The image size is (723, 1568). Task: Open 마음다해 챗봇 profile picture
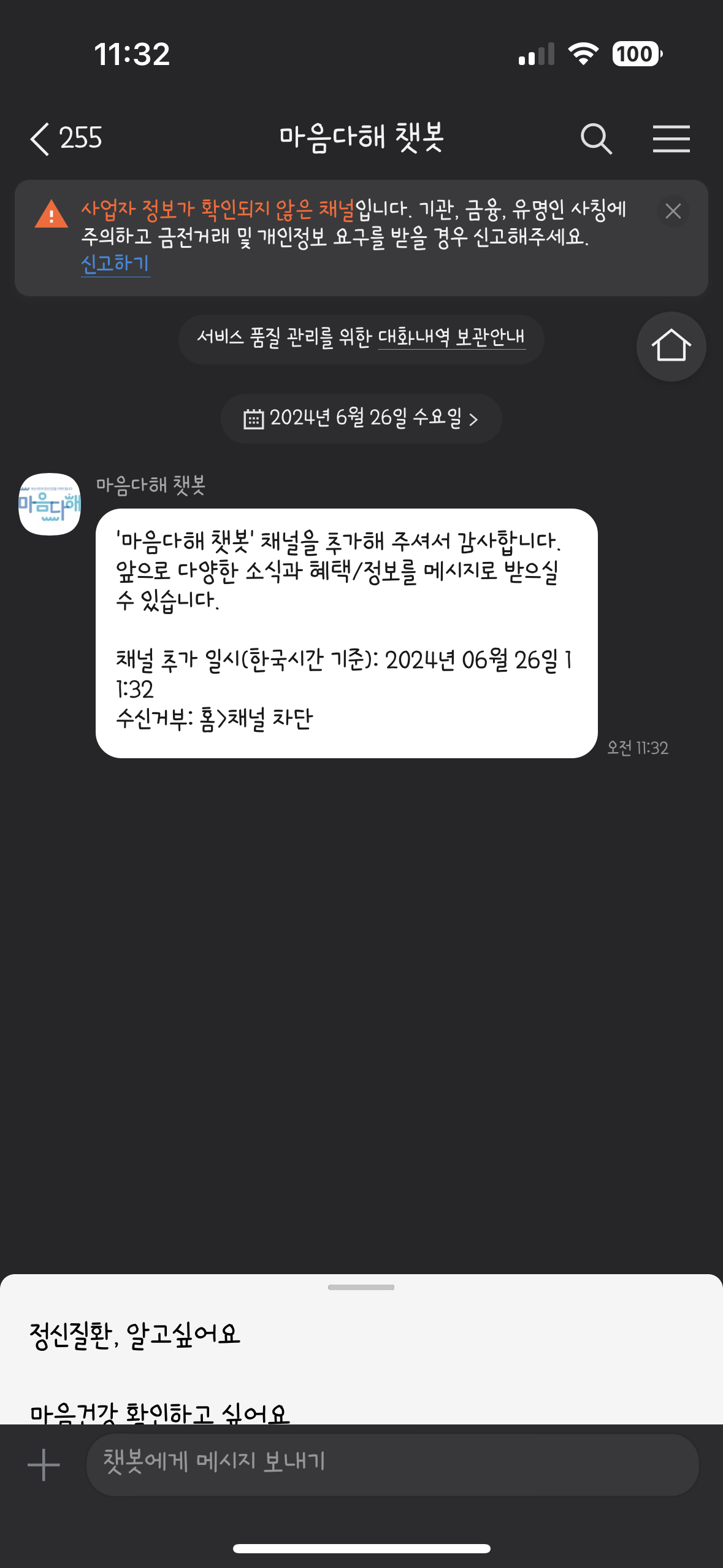coord(50,504)
